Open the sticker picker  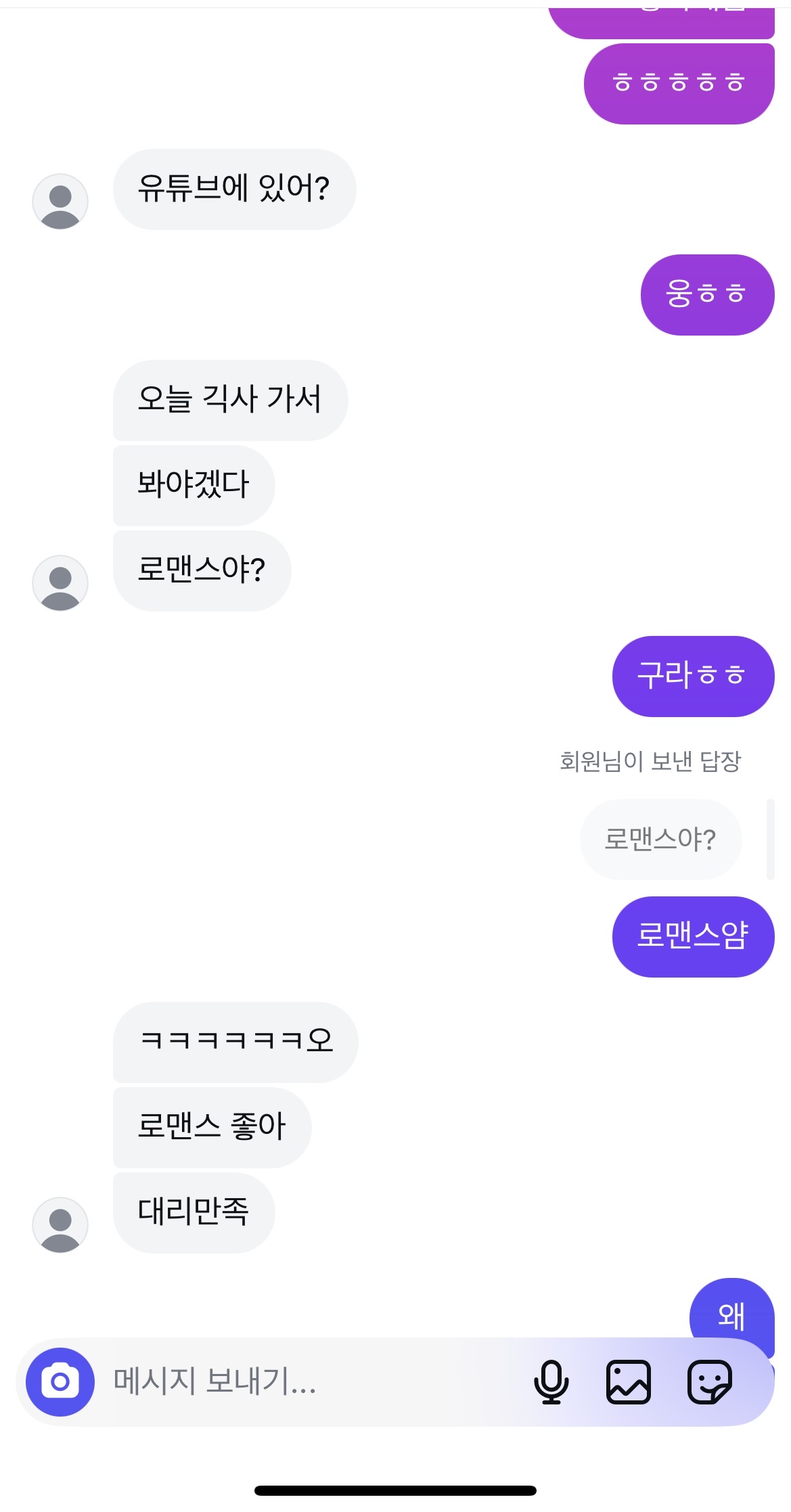pos(709,1381)
